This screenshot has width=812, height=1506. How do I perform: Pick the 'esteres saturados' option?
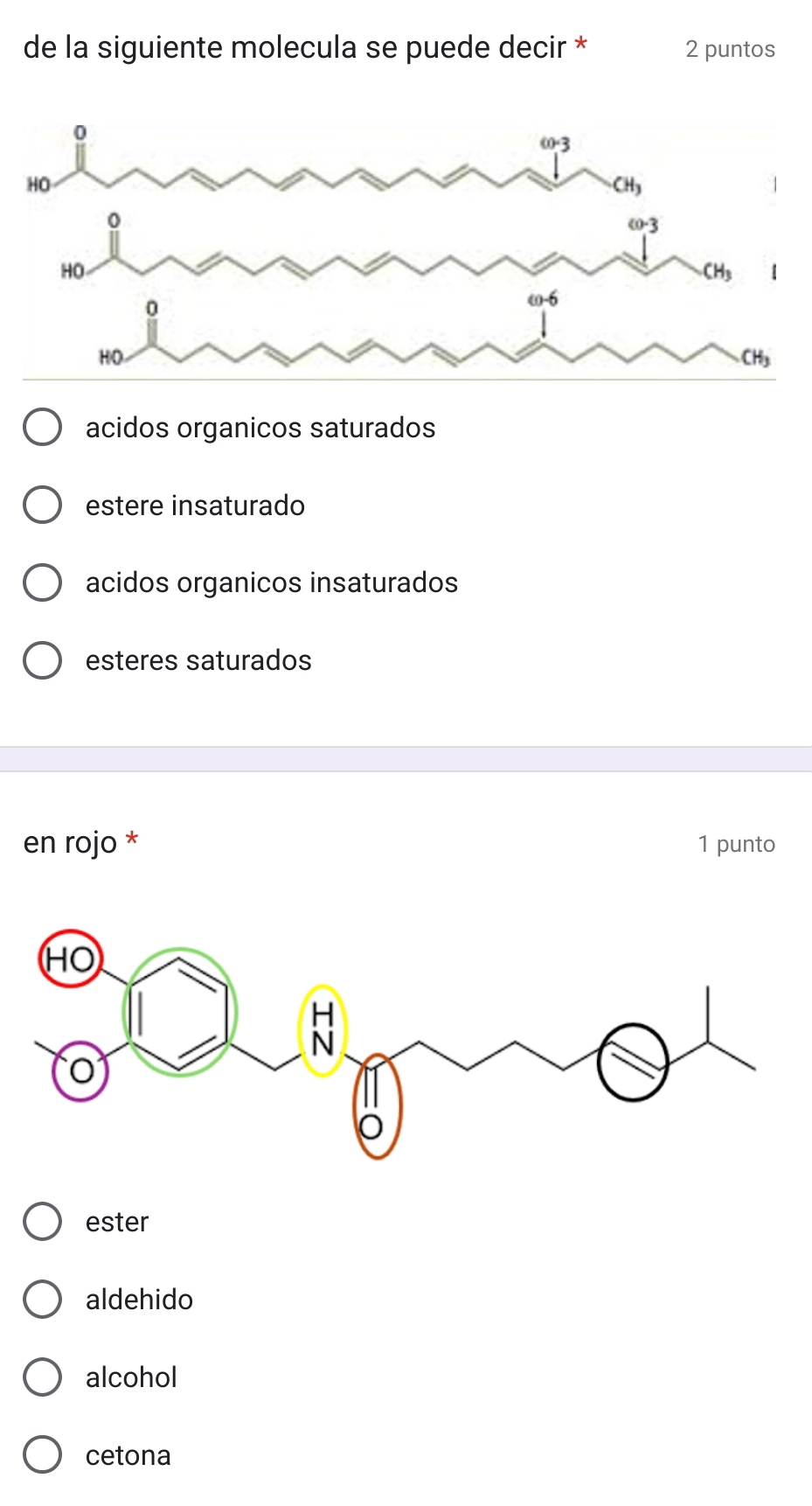(42, 661)
